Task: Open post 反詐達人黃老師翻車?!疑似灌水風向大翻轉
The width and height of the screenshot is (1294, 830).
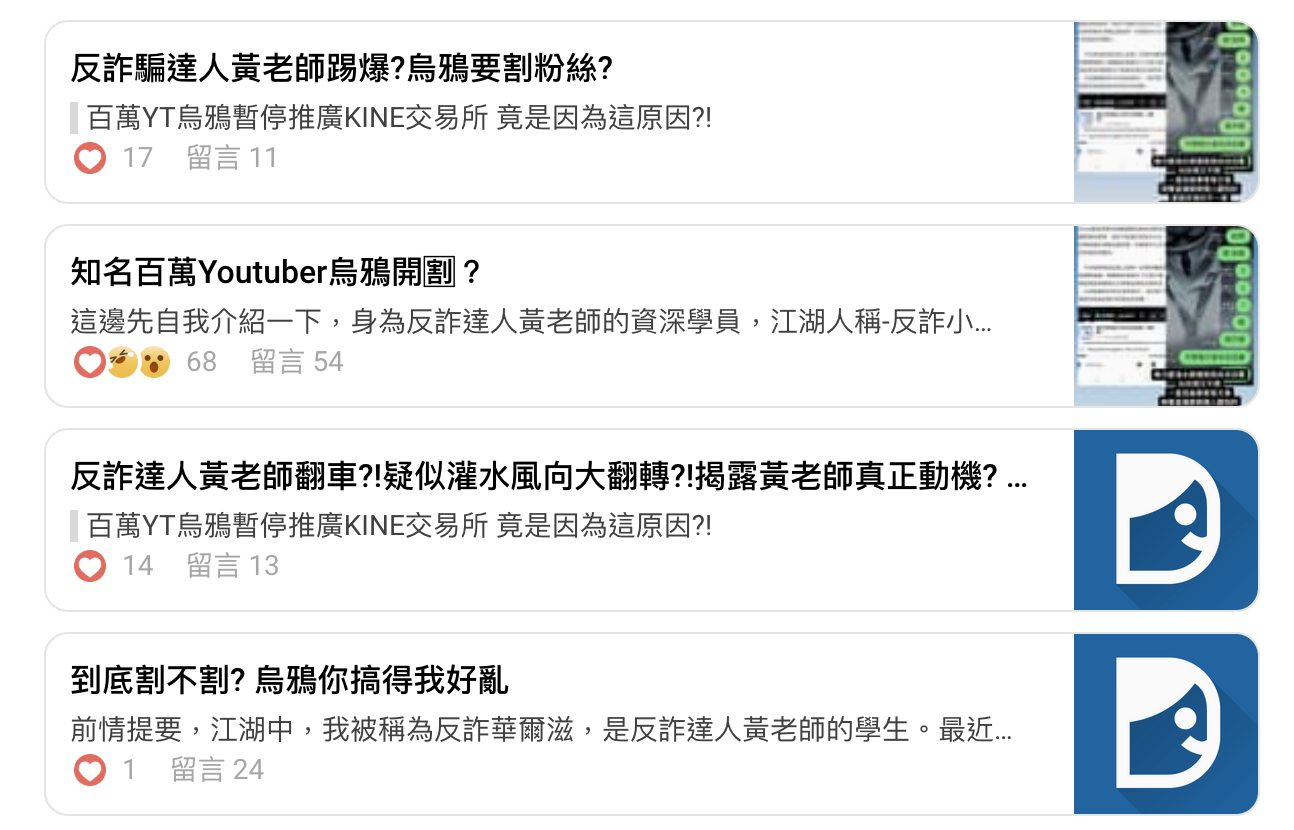Action: [x=548, y=478]
